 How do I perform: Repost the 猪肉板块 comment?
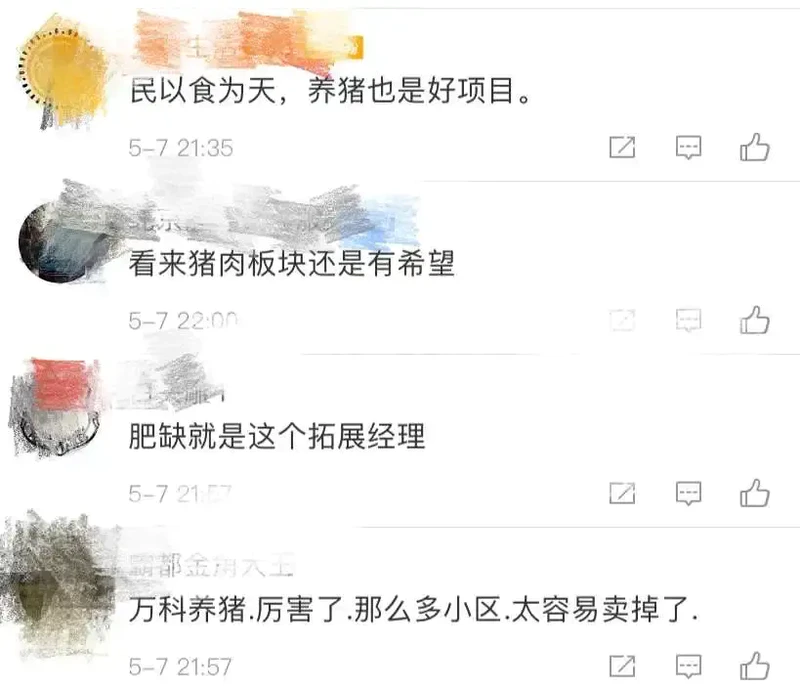click(622, 321)
